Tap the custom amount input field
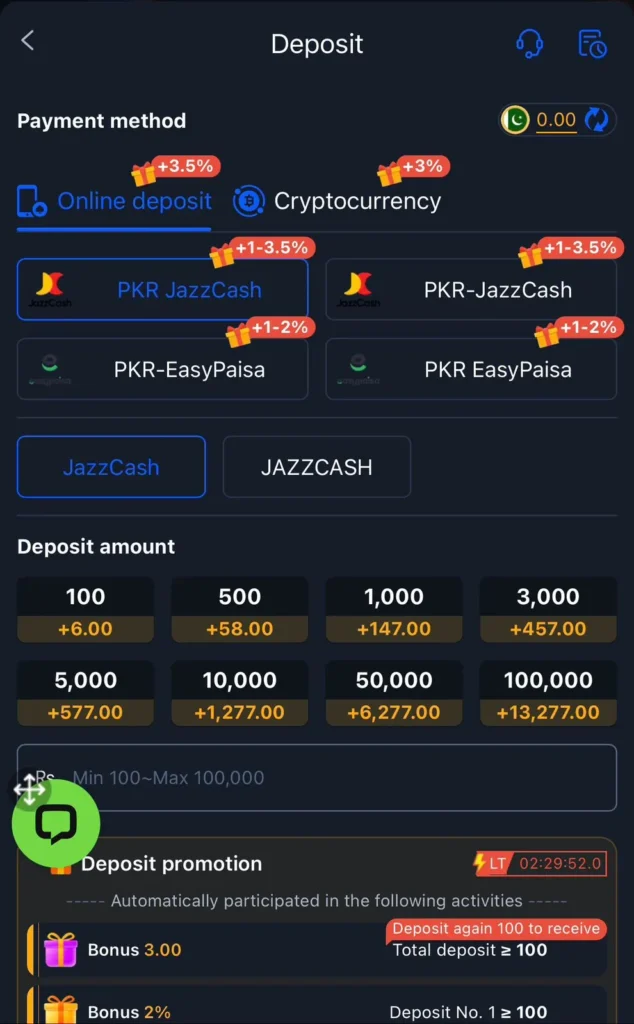This screenshot has height=1024, width=634. pyautogui.click(x=340, y=777)
